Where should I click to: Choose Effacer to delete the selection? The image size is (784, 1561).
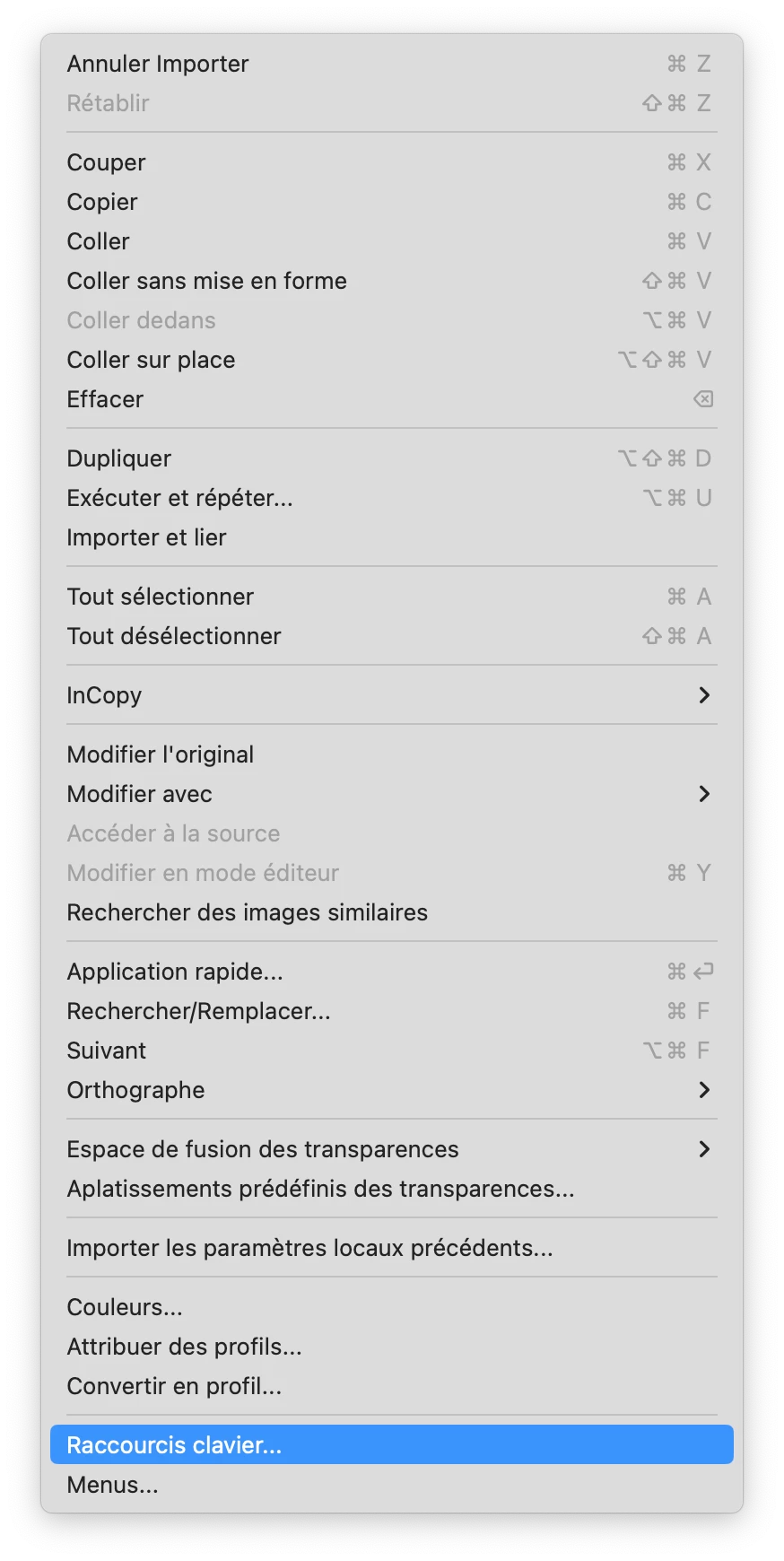tap(105, 399)
